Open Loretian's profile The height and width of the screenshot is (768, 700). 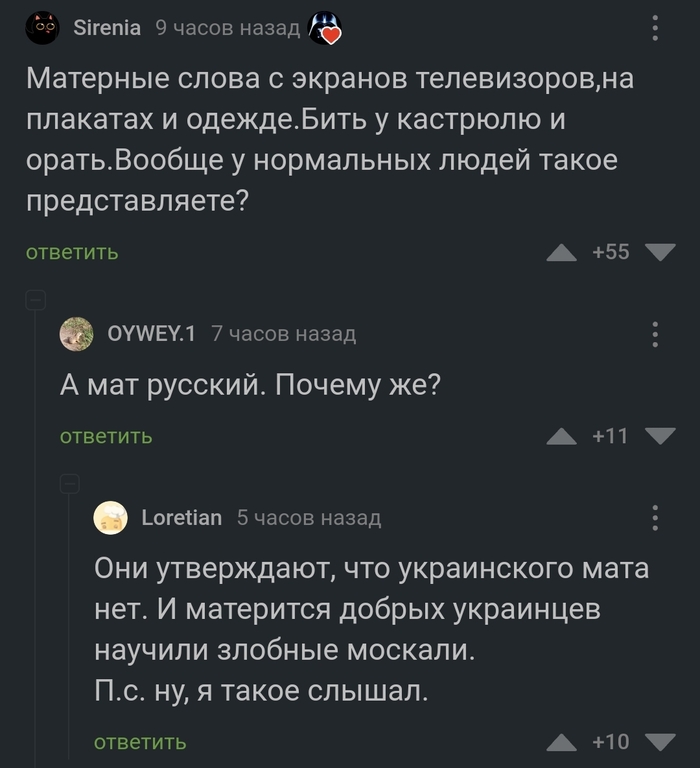(x=181, y=517)
